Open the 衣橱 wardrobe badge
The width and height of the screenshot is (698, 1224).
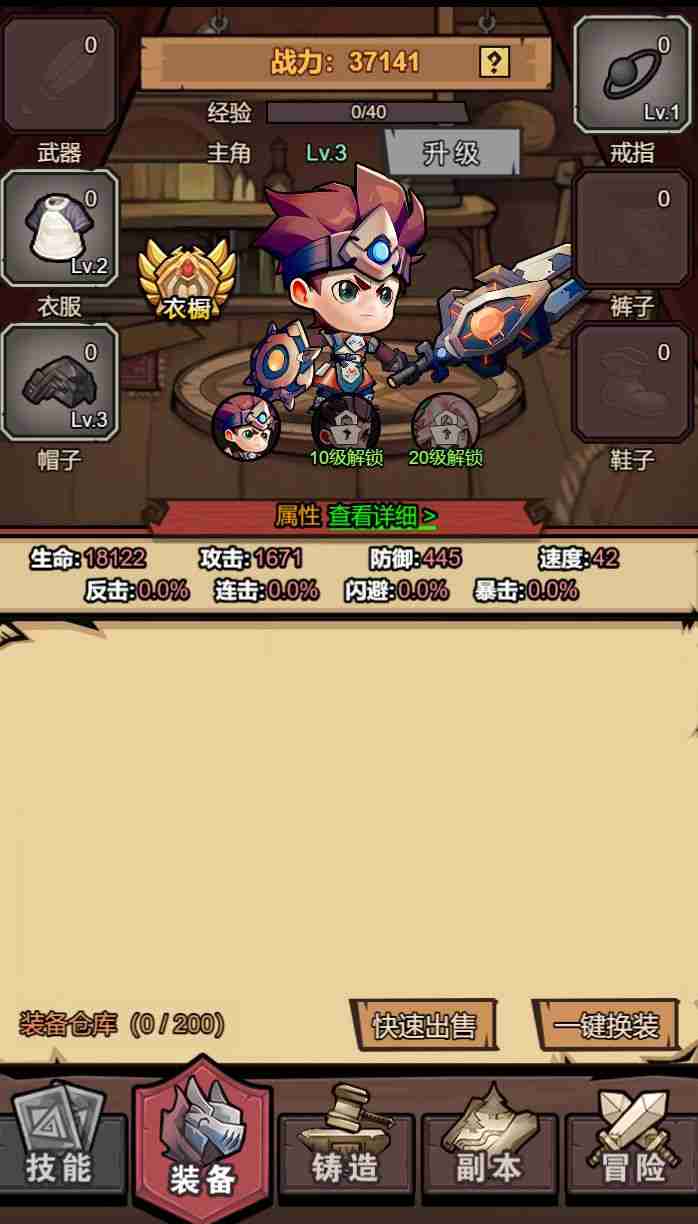click(187, 280)
